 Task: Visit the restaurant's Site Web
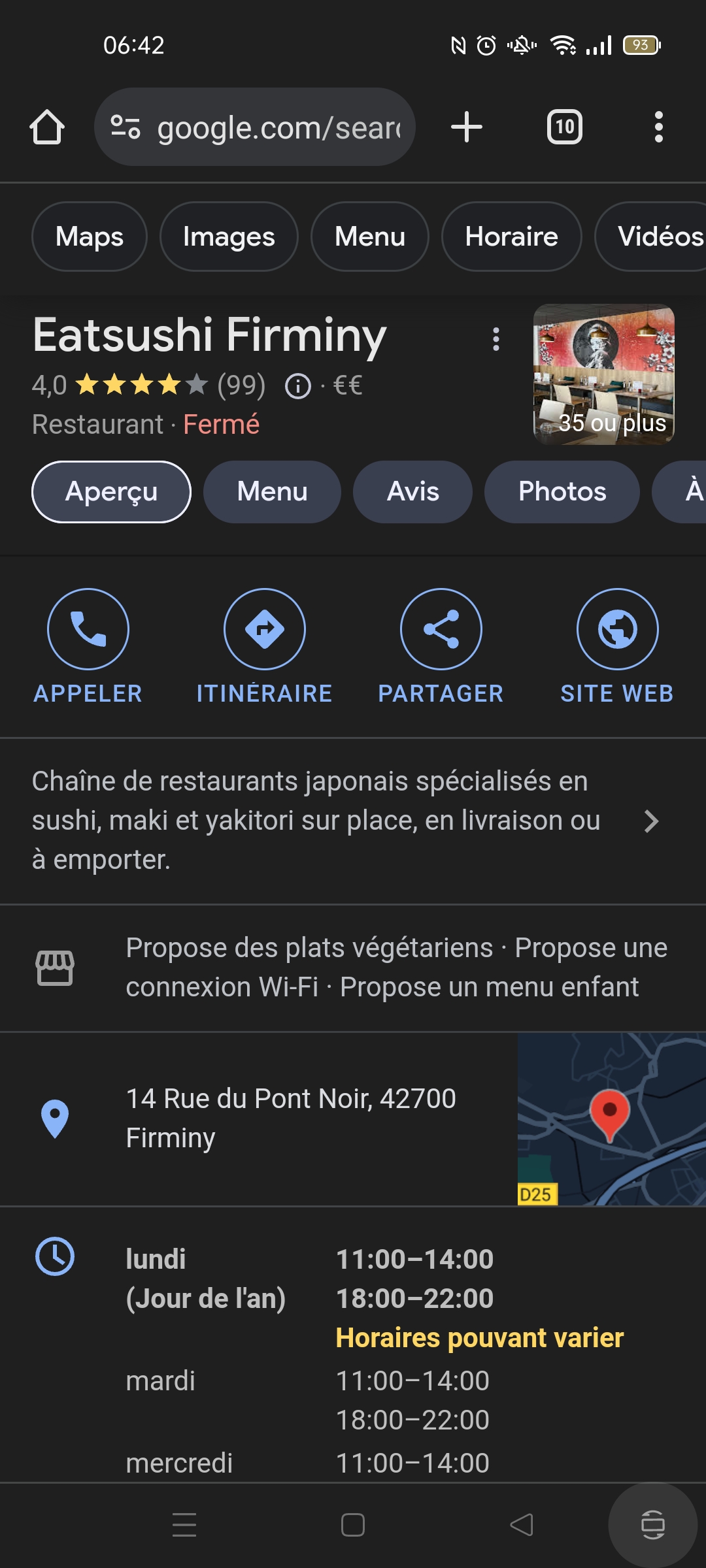(x=617, y=629)
